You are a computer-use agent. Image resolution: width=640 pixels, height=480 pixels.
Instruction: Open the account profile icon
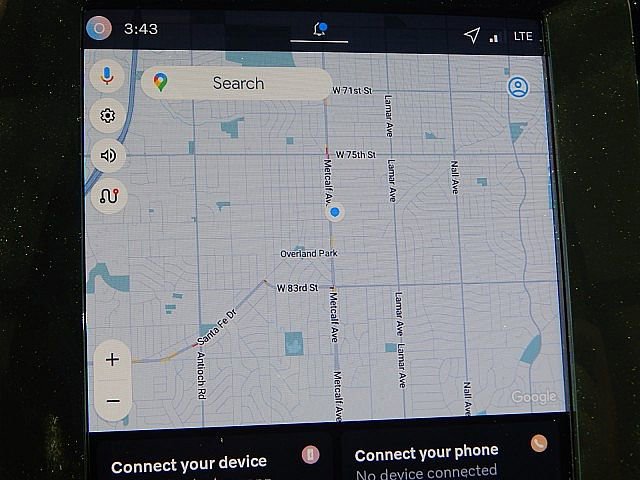(518, 87)
